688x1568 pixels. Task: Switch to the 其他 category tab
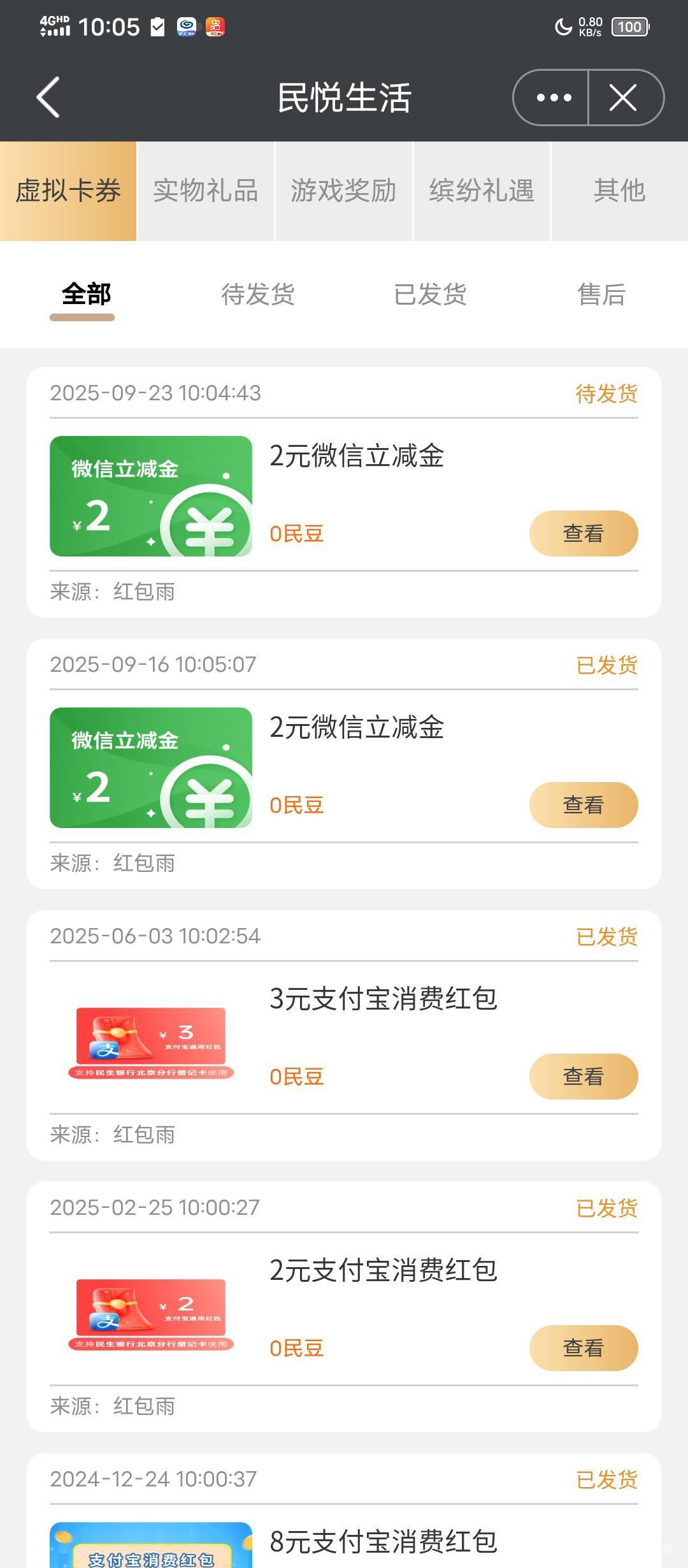tap(619, 191)
